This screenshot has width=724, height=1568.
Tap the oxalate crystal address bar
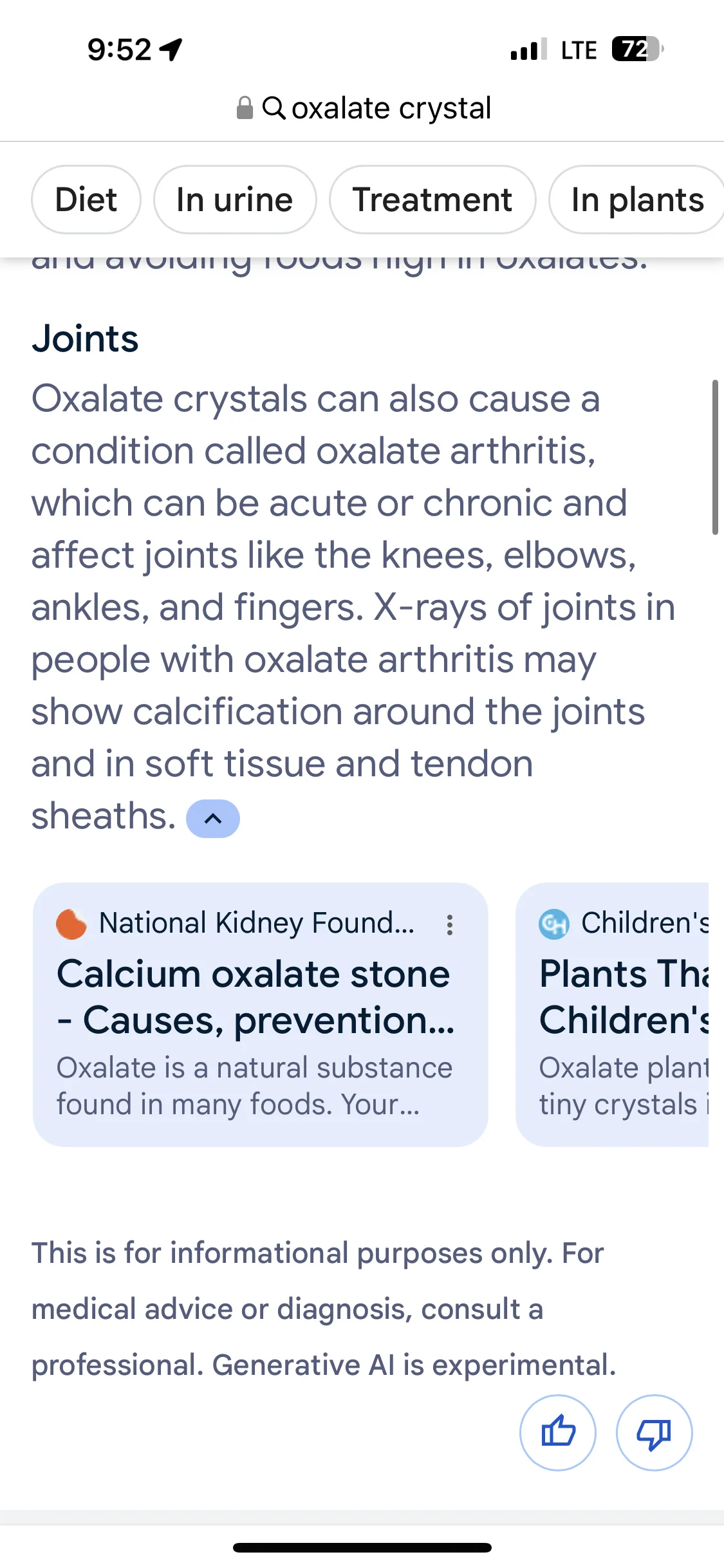point(364,108)
